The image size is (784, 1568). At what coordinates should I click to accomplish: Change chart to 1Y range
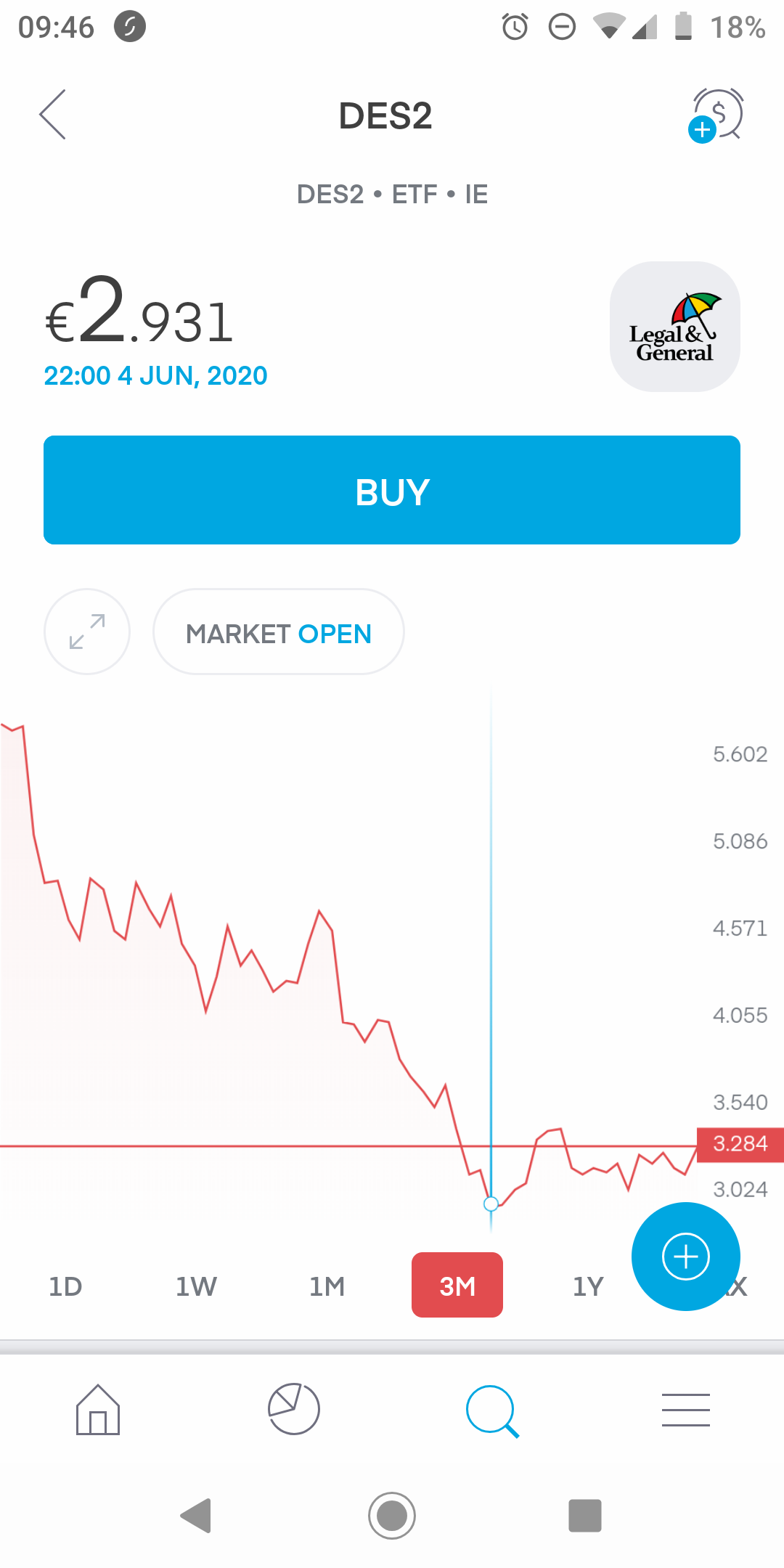tap(588, 1286)
